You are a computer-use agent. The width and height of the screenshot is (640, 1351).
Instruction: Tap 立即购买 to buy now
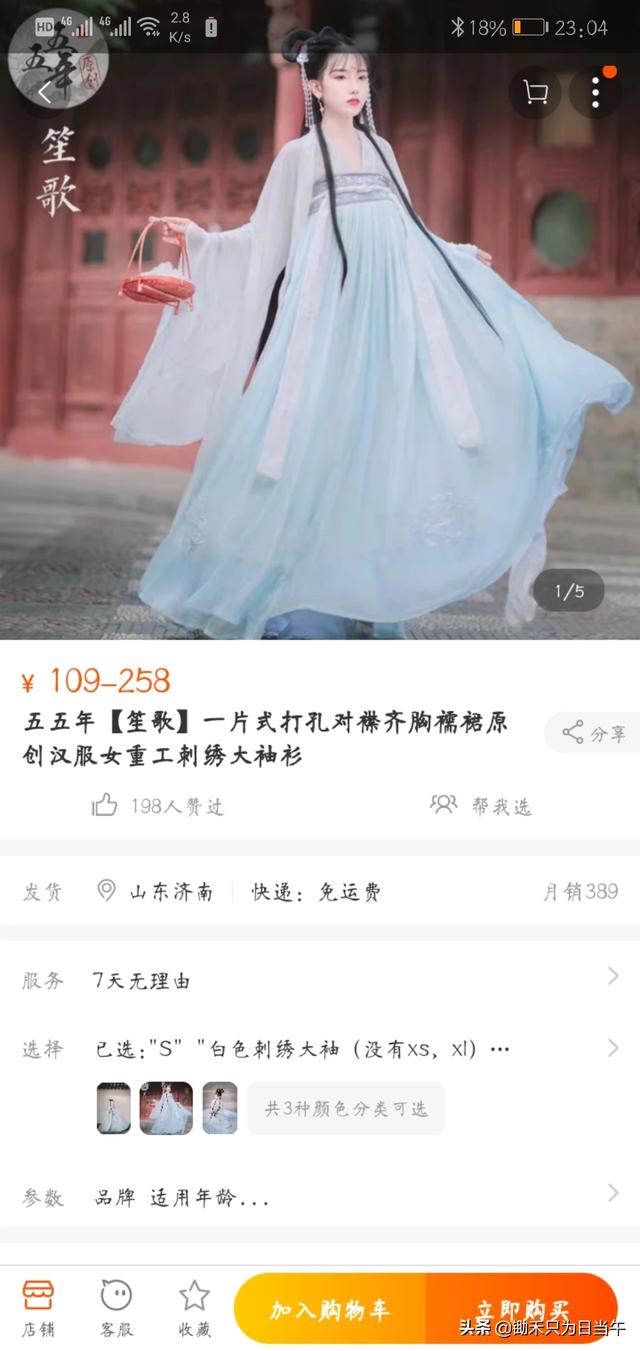(522, 1309)
